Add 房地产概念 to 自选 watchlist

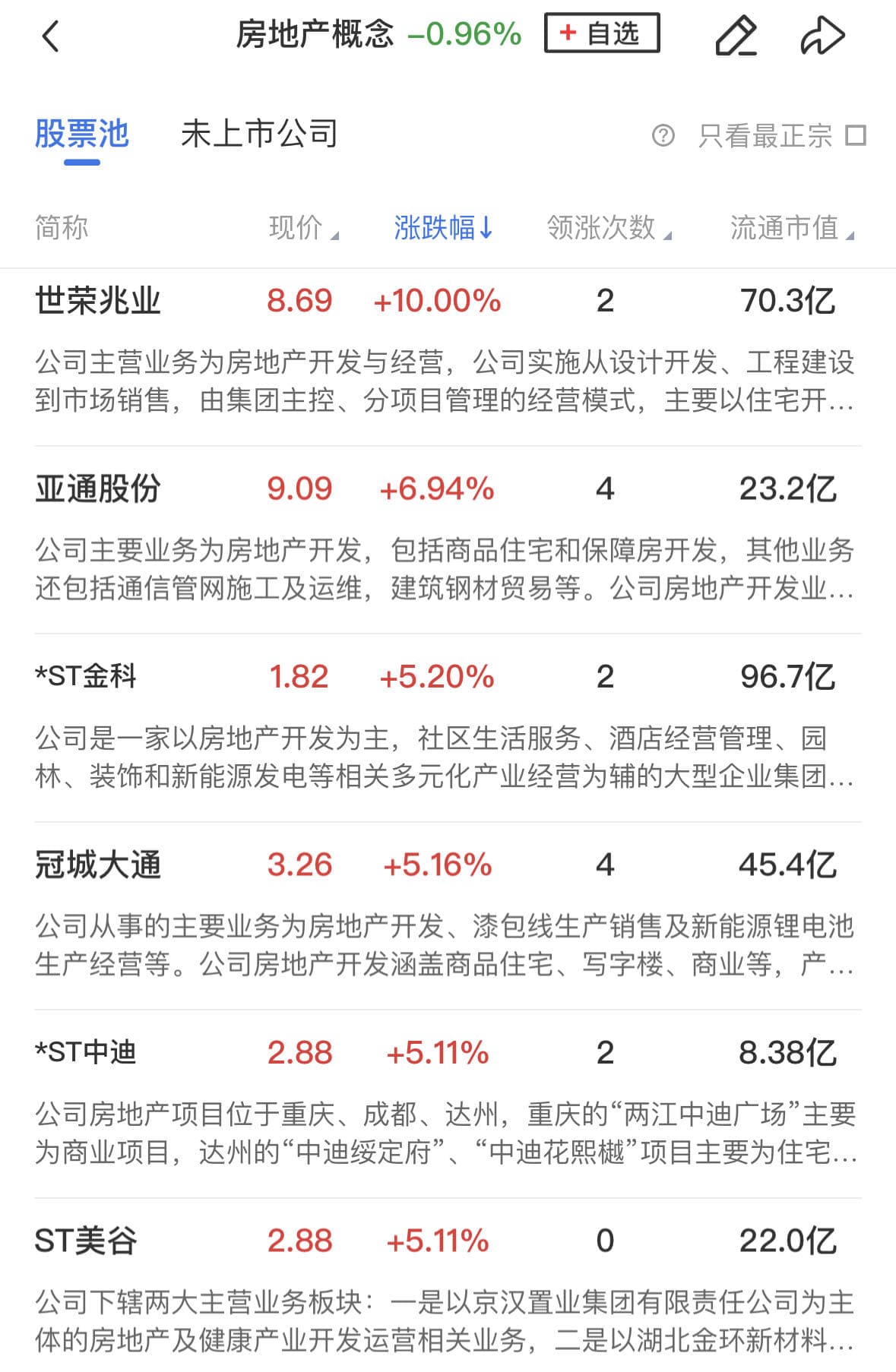(x=601, y=33)
